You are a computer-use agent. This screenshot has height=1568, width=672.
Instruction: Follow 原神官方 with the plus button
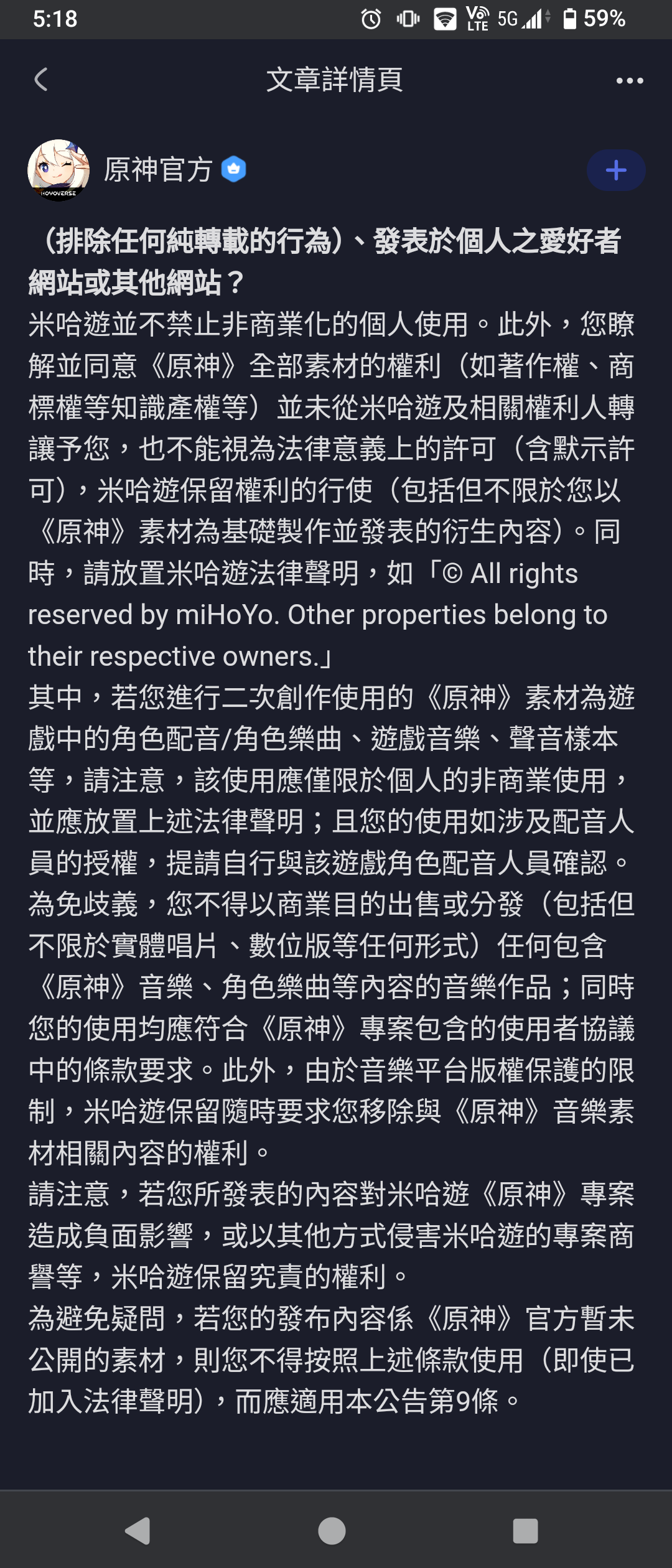pyautogui.click(x=615, y=170)
